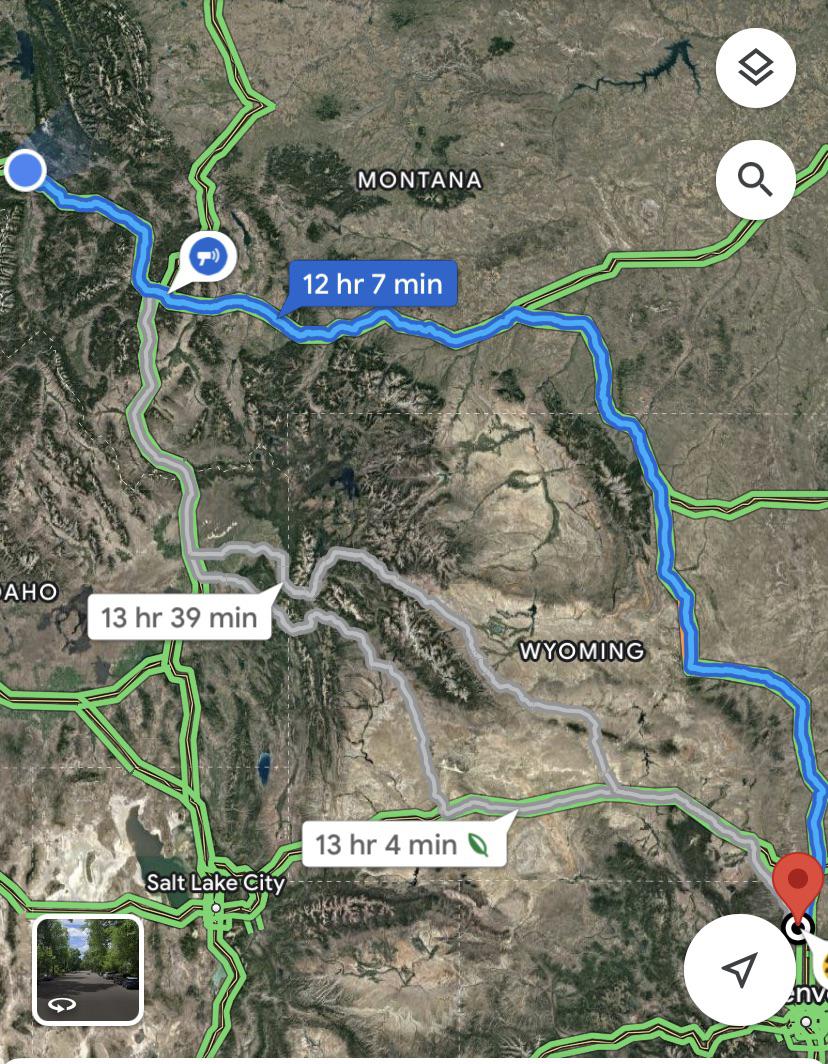Viewport: 828px width, 1064px height.
Task: Tap the 12 hr 7 min label
Action: click(x=373, y=284)
